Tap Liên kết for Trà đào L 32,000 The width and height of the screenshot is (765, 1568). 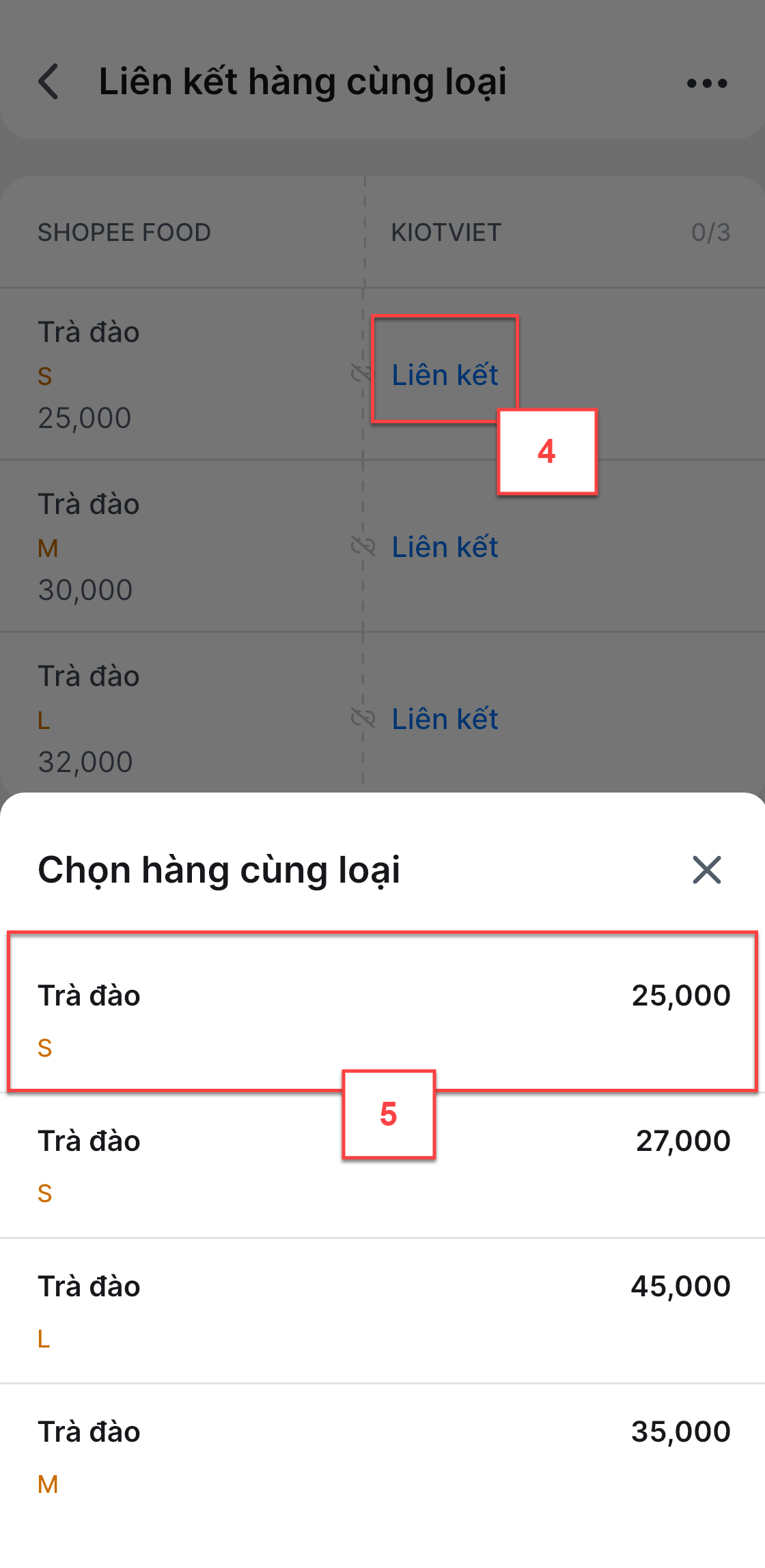445,719
